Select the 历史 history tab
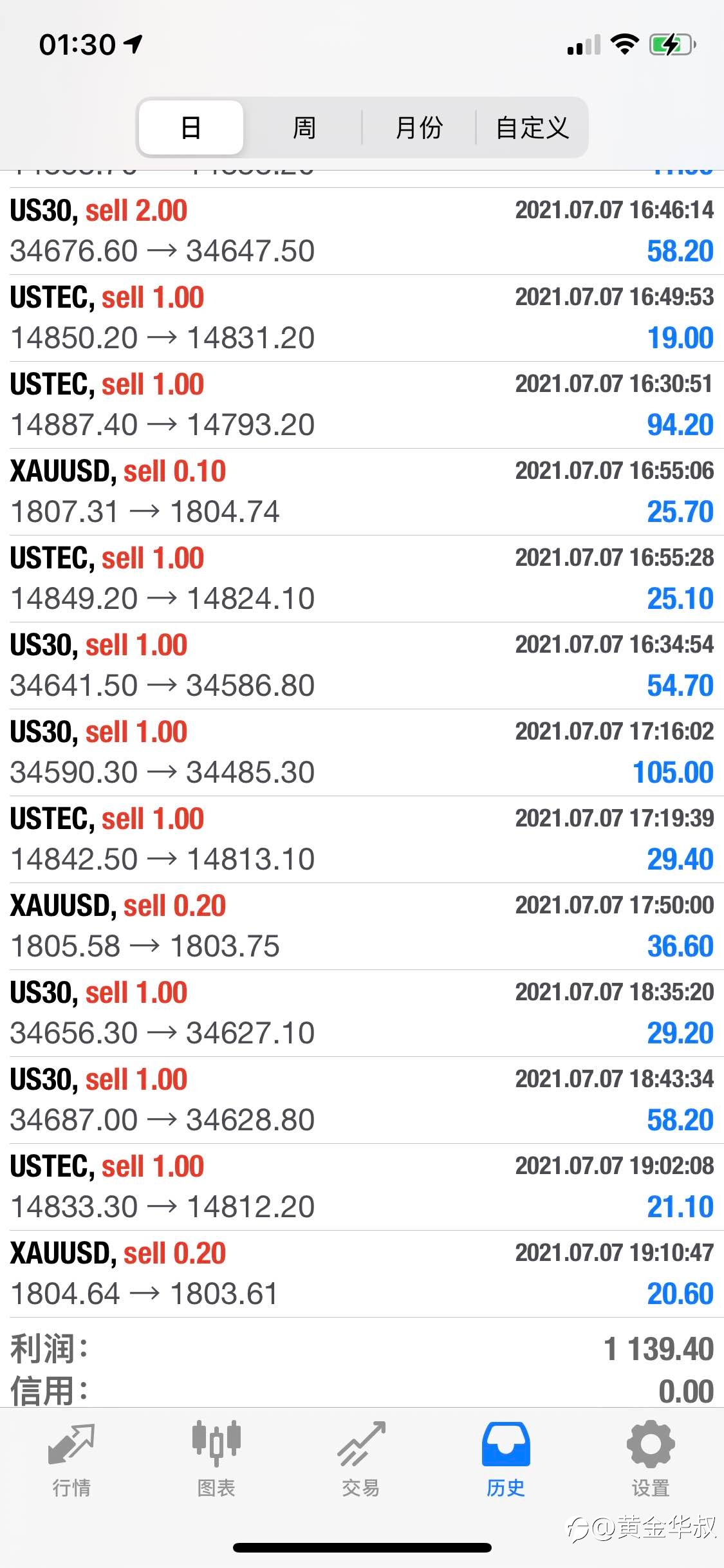724x1568 pixels. click(x=506, y=1460)
